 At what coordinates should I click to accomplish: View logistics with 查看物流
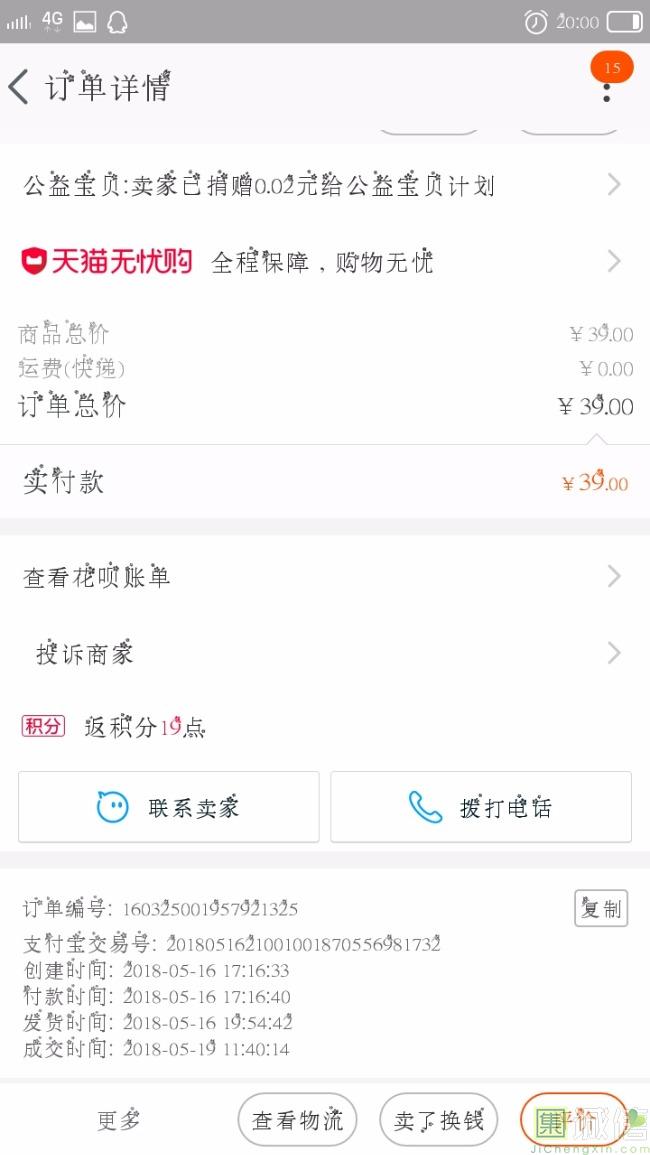click(298, 1120)
